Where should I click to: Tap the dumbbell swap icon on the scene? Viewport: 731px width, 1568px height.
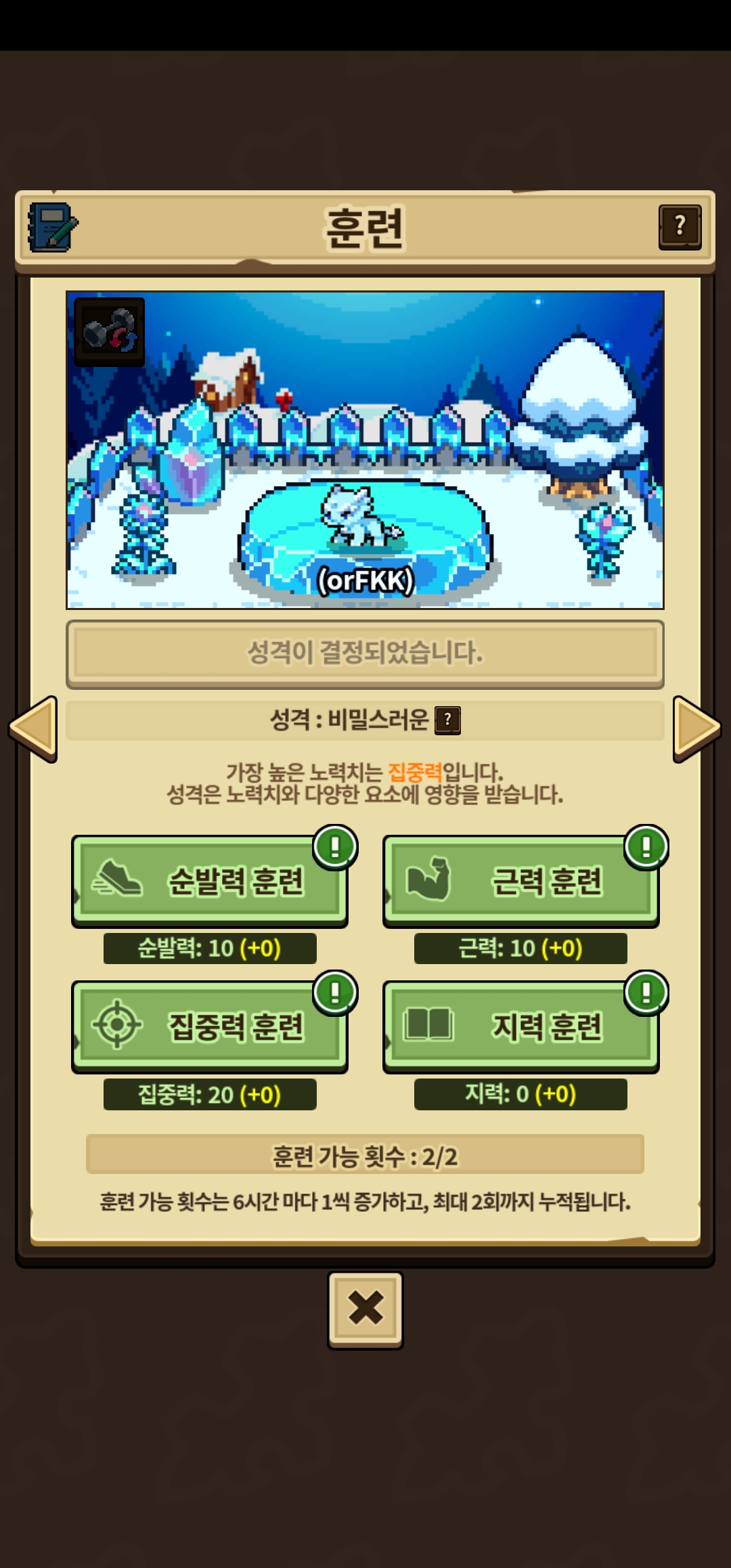click(x=110, y=332)
